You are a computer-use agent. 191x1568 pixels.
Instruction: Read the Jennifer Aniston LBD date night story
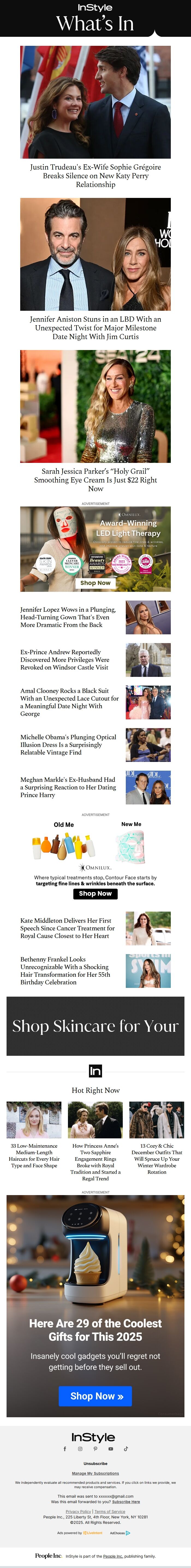pos(95,327)
